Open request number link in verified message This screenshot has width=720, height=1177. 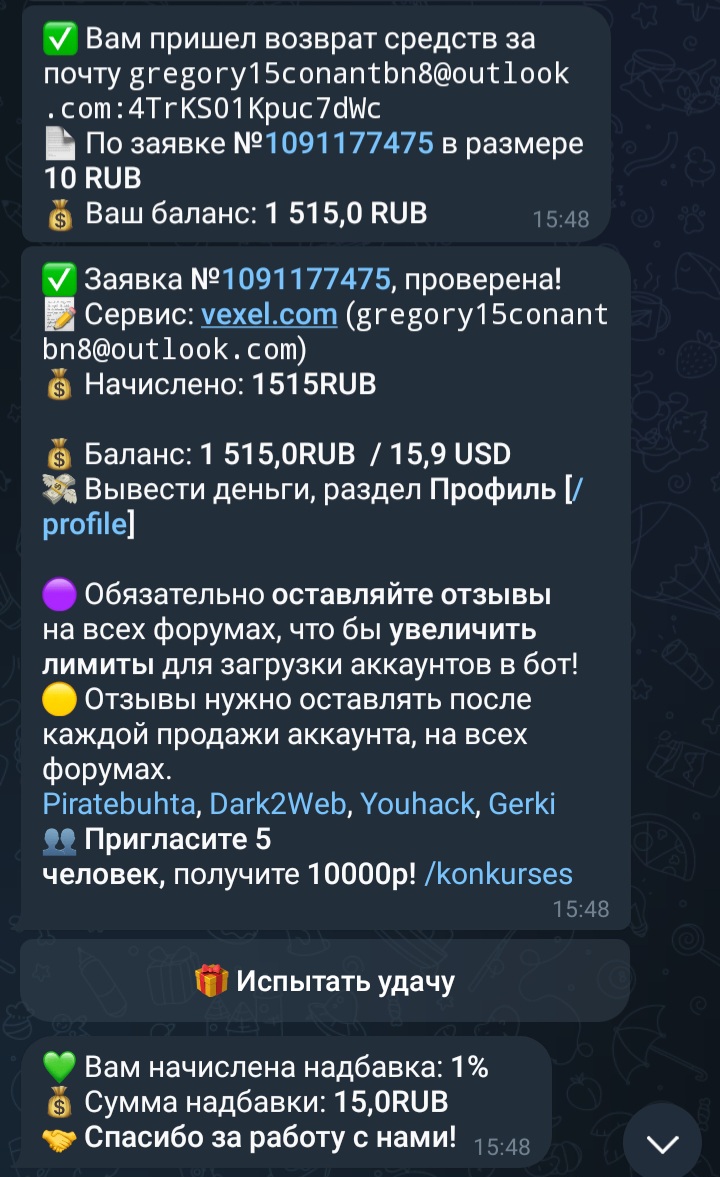[306, 278]
